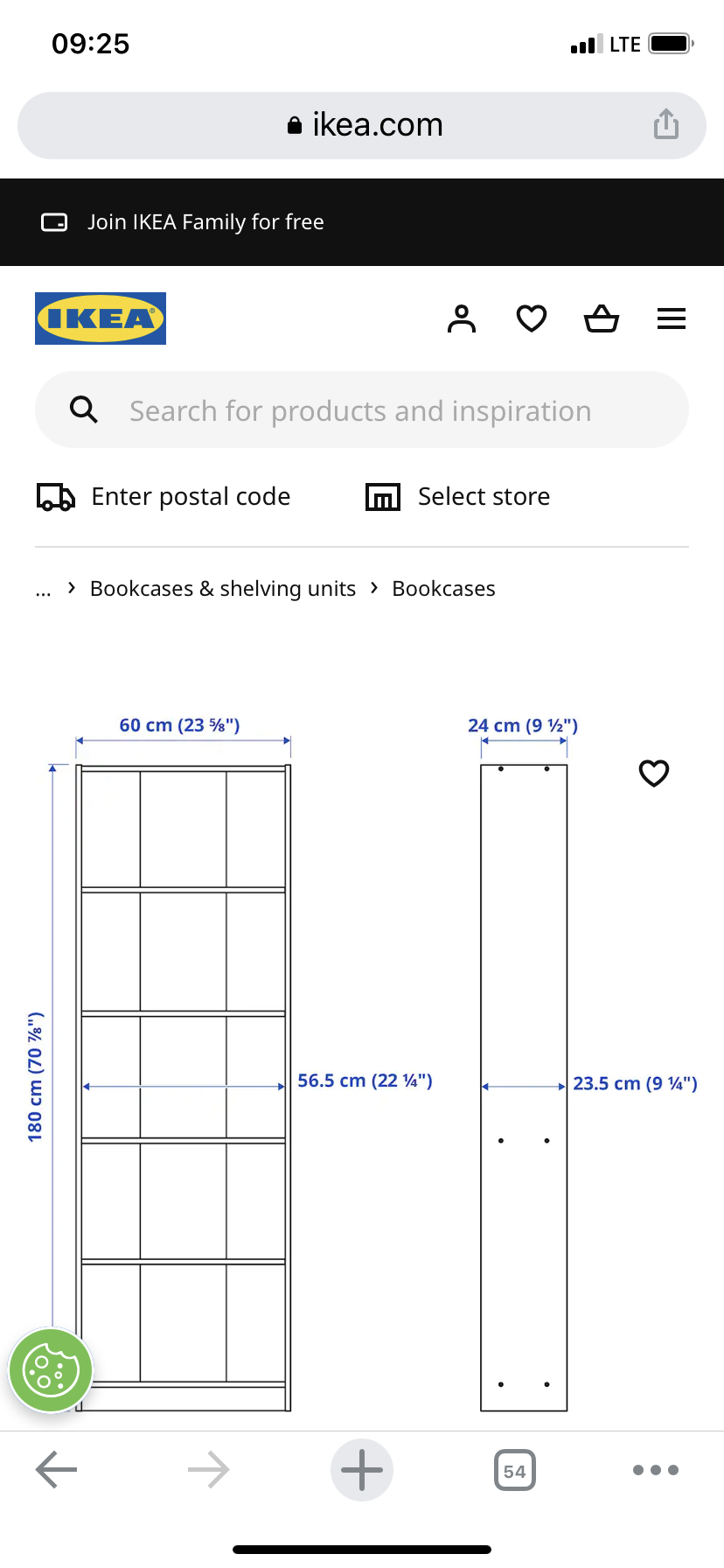The image size is (724, 1568).
Task: Go to Bookcases & shelving units breadcrumb
Action: pos(223,589)
